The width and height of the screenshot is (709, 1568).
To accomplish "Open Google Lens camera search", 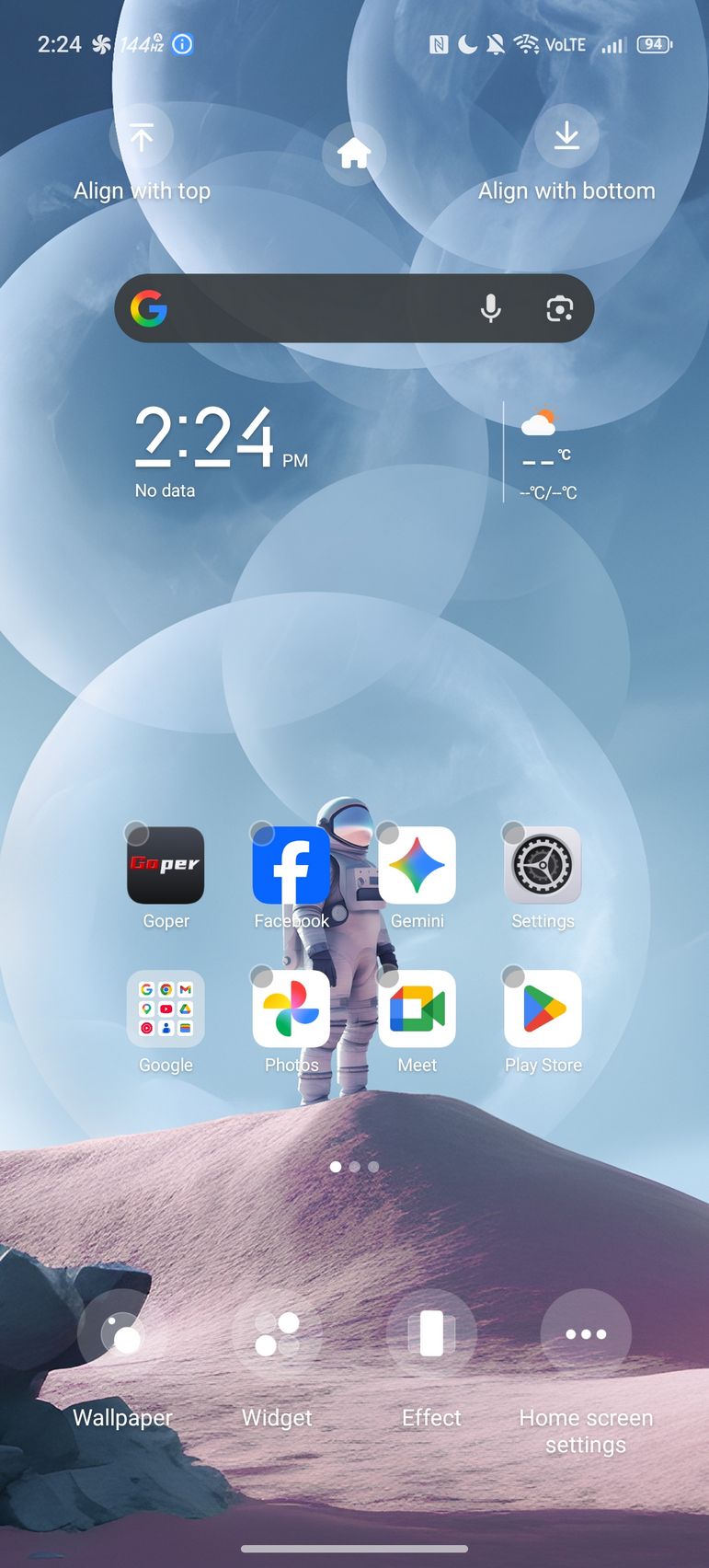I will coord(559,308).
